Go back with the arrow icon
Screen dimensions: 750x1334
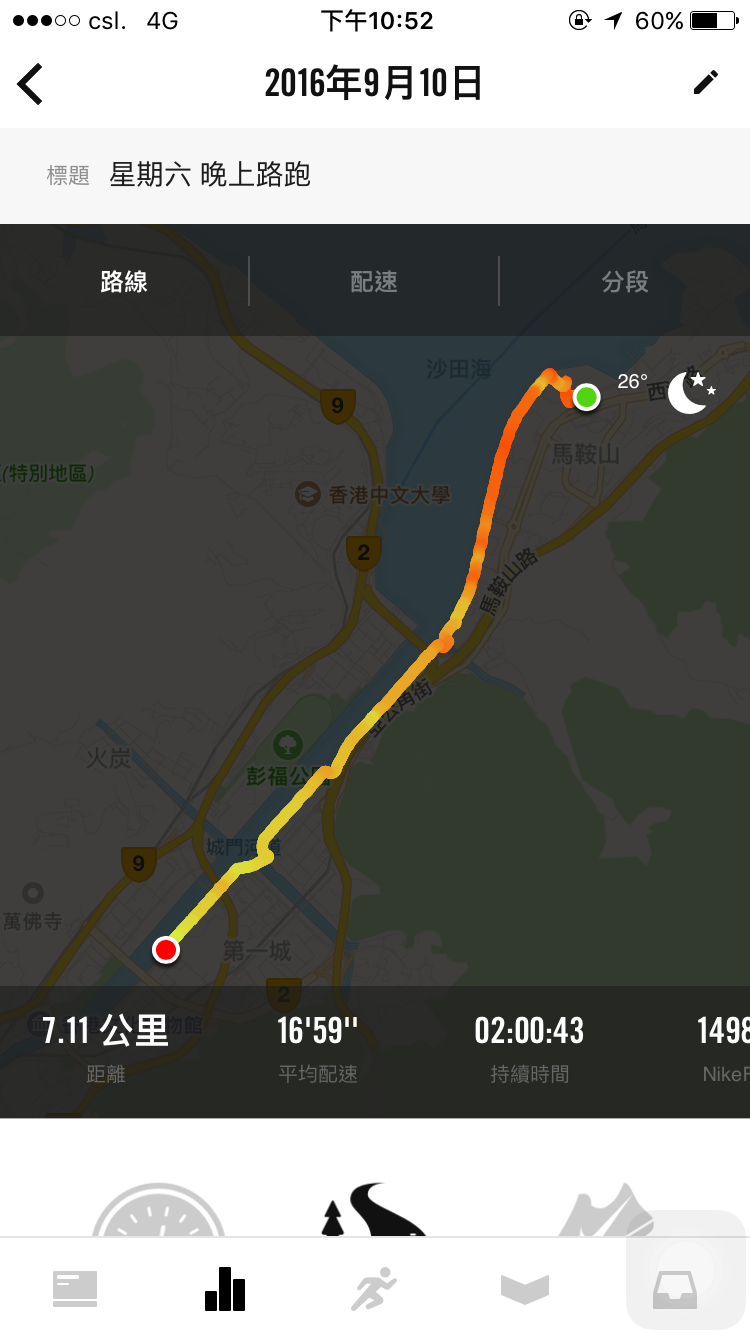coord(31,84)
